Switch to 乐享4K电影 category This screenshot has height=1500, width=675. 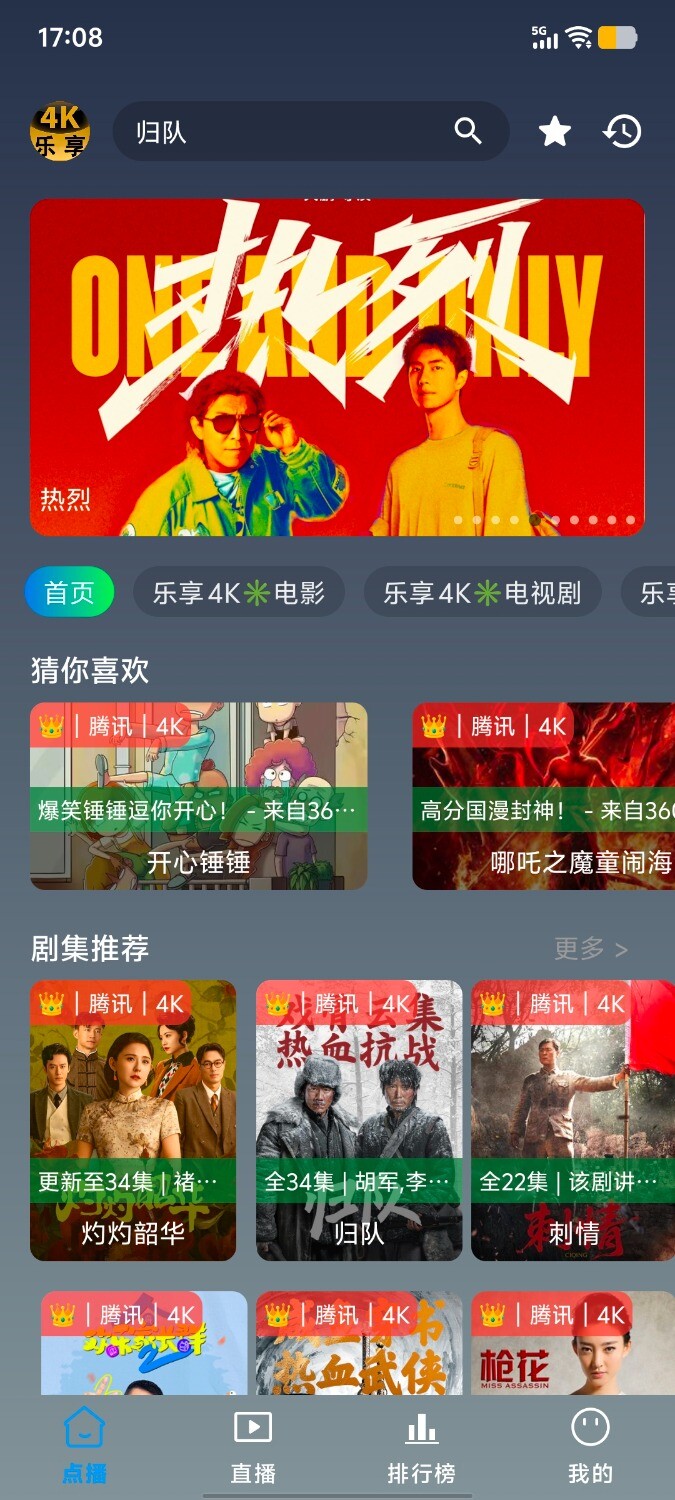(239, 592)
